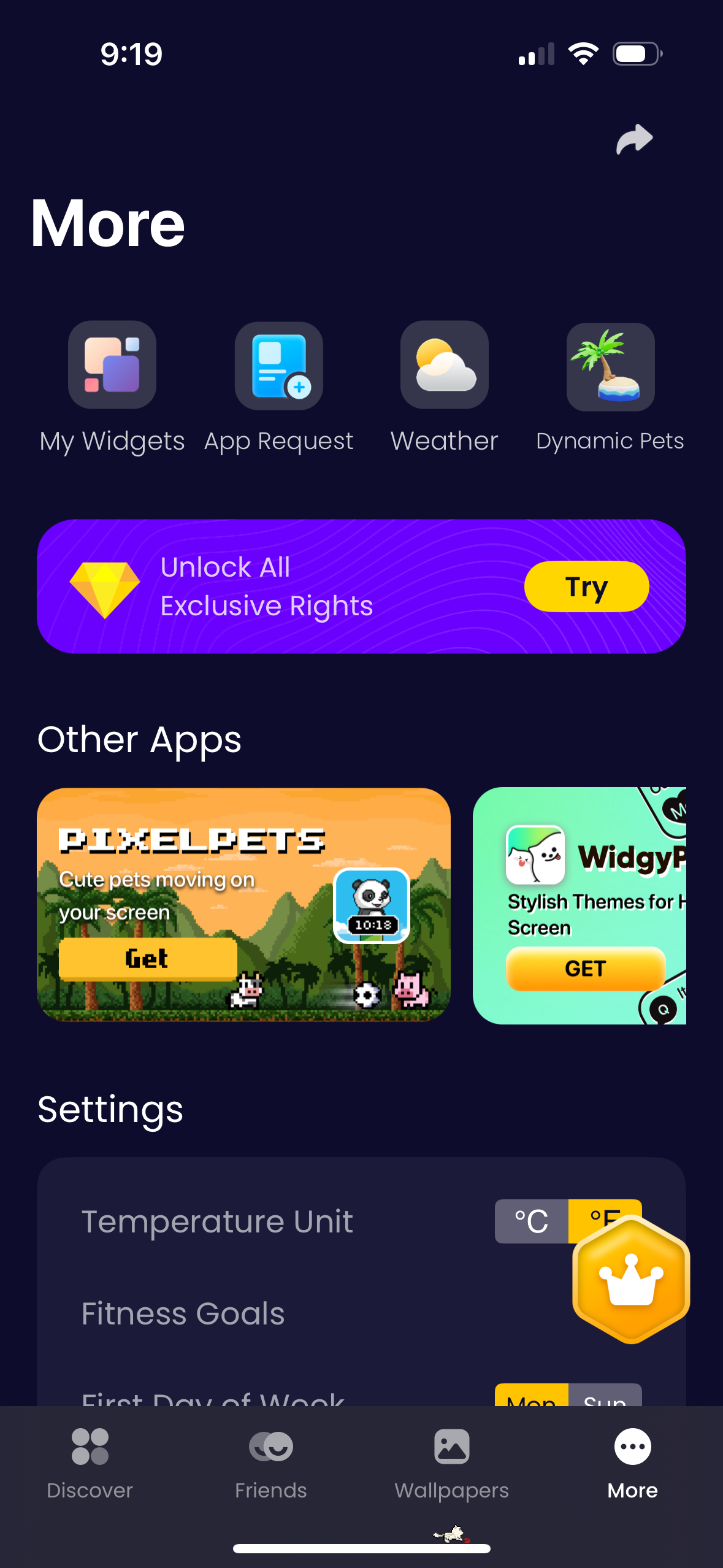This screenshot has height=1568, width=723.
Task: Tap Try to unlock all exclusive rights
Action: pos(586,586)
